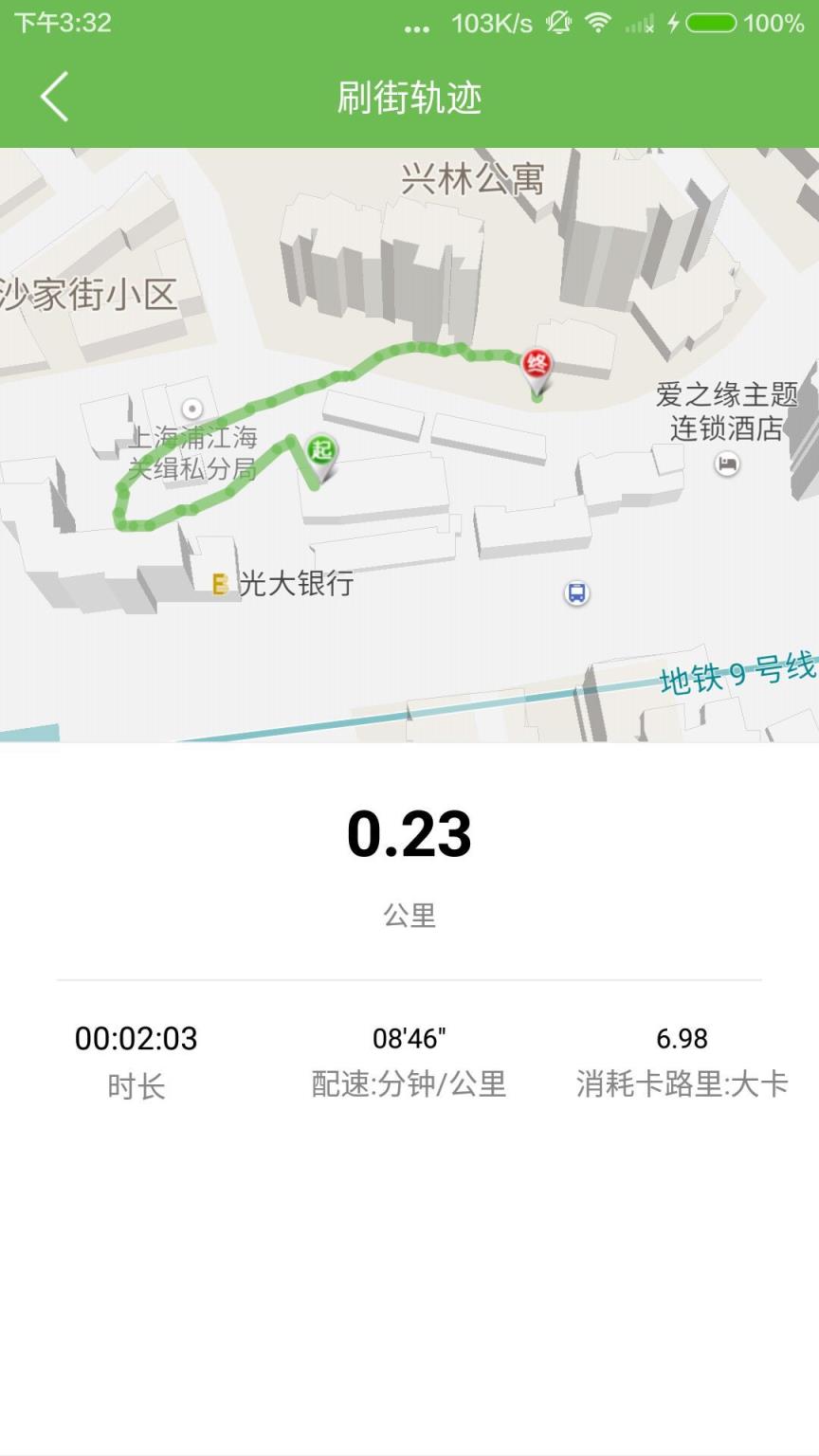Image resolution: width=819 pixels, height=1456 pixels.
Task: Tap the notification dots in the status bar
Action: (x=417, y=28)
